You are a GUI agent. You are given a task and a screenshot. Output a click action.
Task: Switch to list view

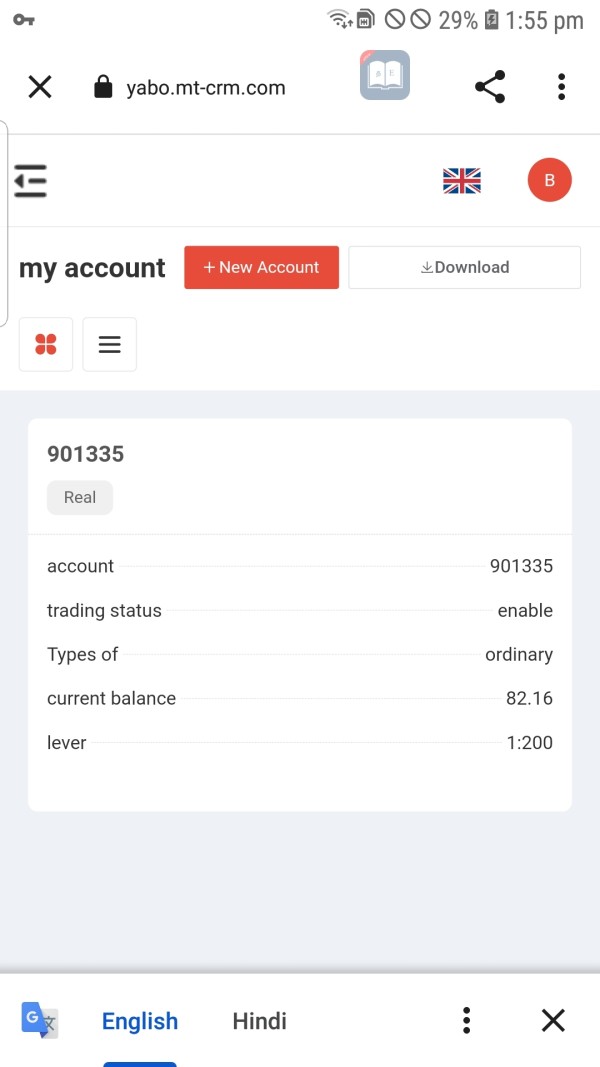point(110,344)
